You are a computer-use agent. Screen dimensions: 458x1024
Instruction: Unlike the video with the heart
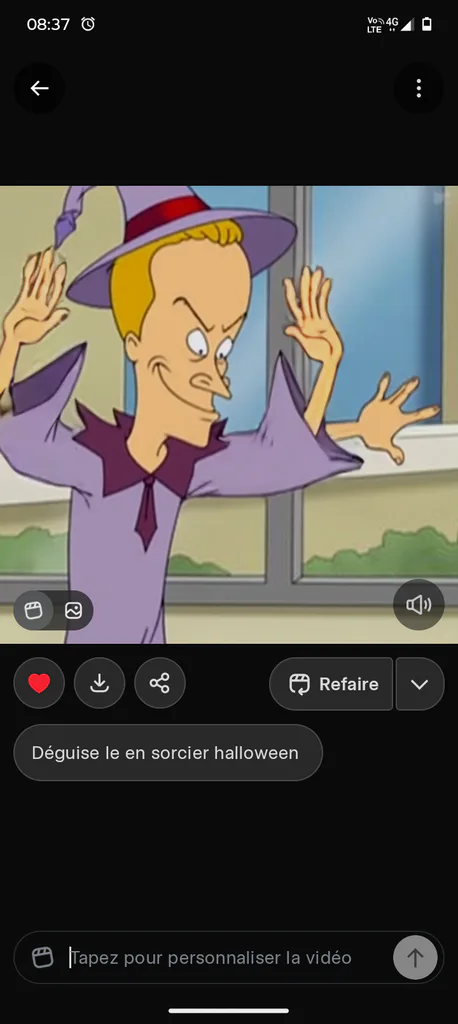coord(39,684)
